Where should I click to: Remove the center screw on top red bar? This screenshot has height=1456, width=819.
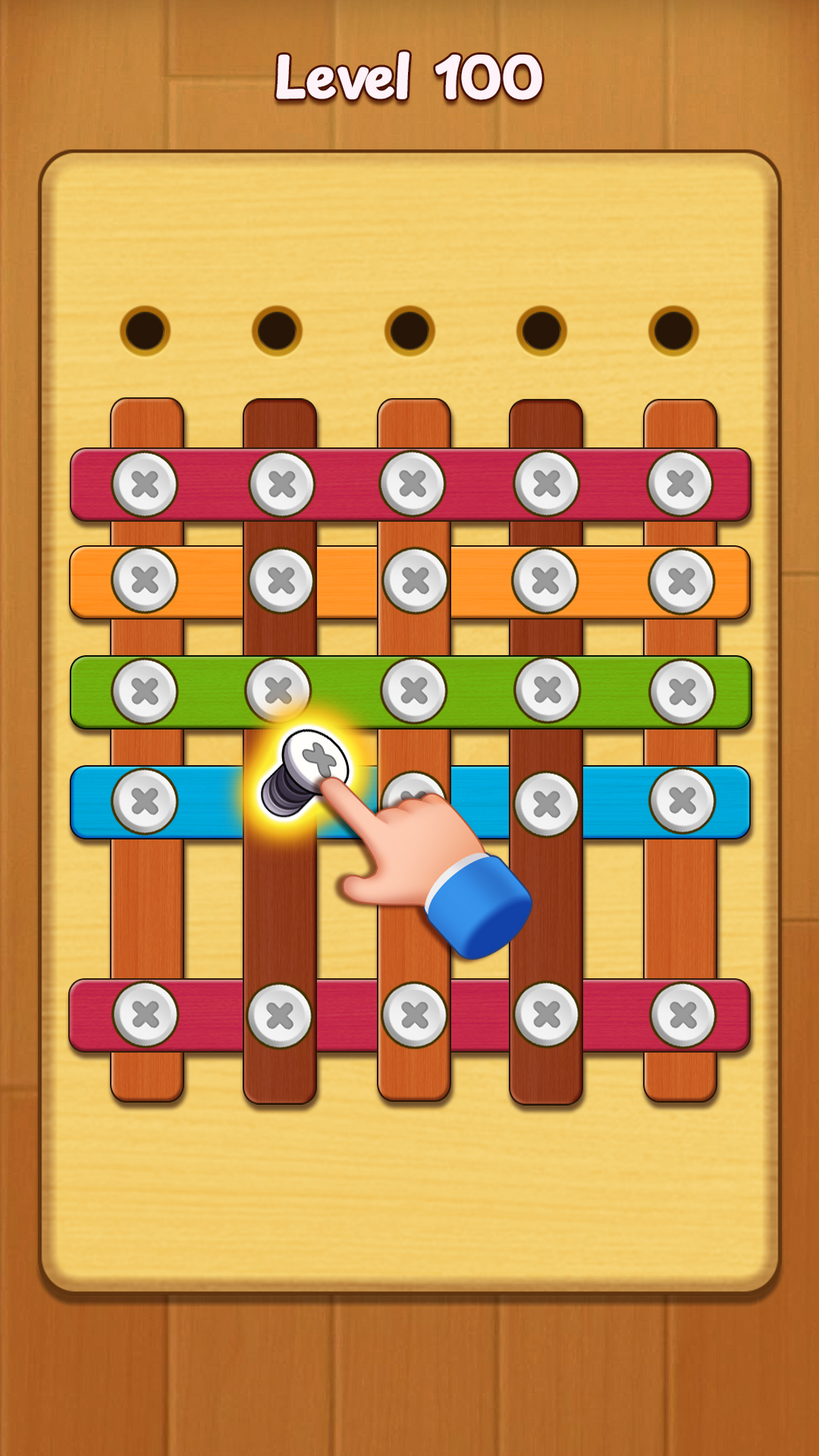point(413,484)
